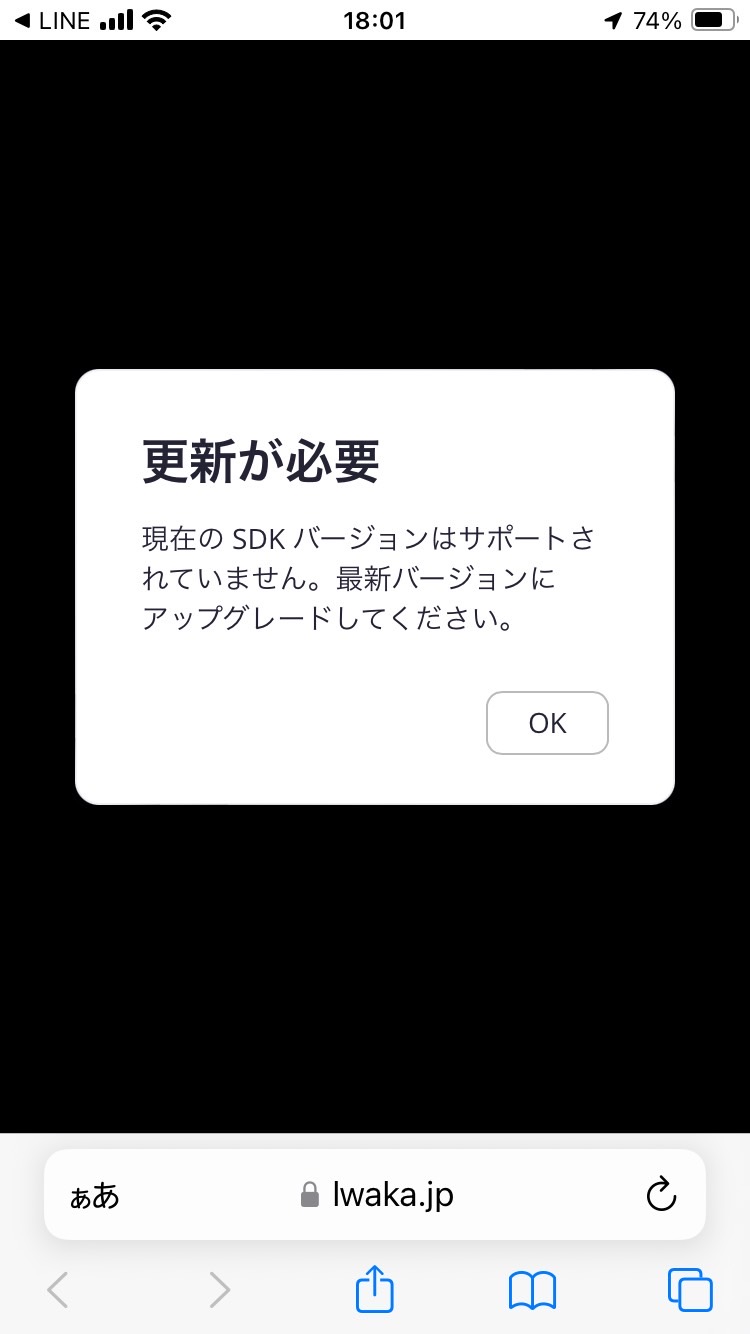750x1334 pixels.
Task: Show all open Safari tabs
Action: tap(690, 1290)
